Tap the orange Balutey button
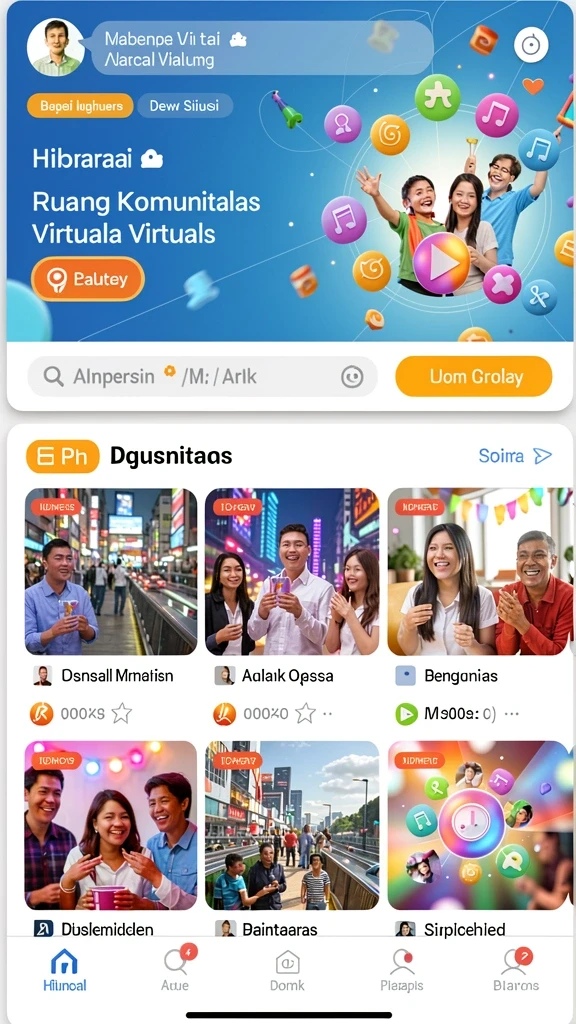Screen dimensions: 576x1024 (x=88, y=280)
